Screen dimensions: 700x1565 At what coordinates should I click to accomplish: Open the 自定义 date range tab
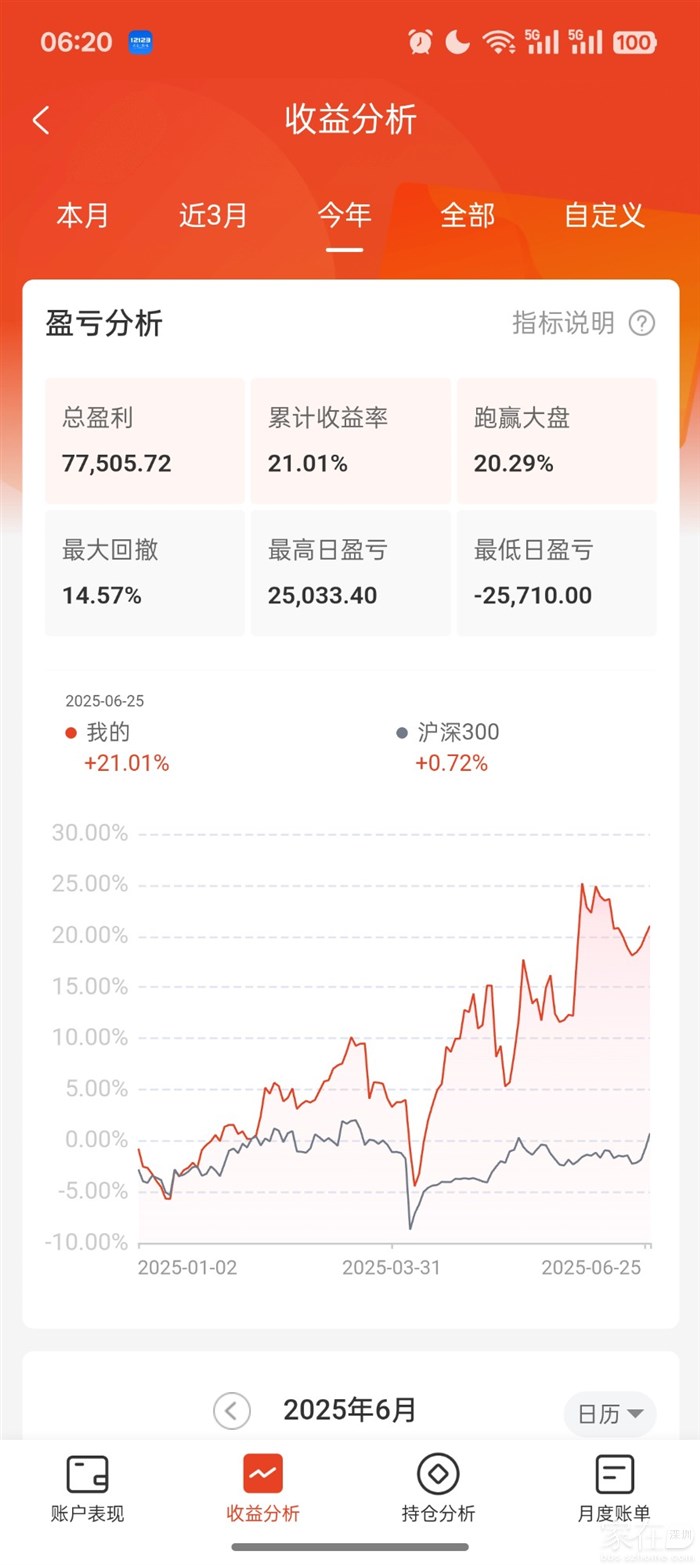(x=604, y=215)
